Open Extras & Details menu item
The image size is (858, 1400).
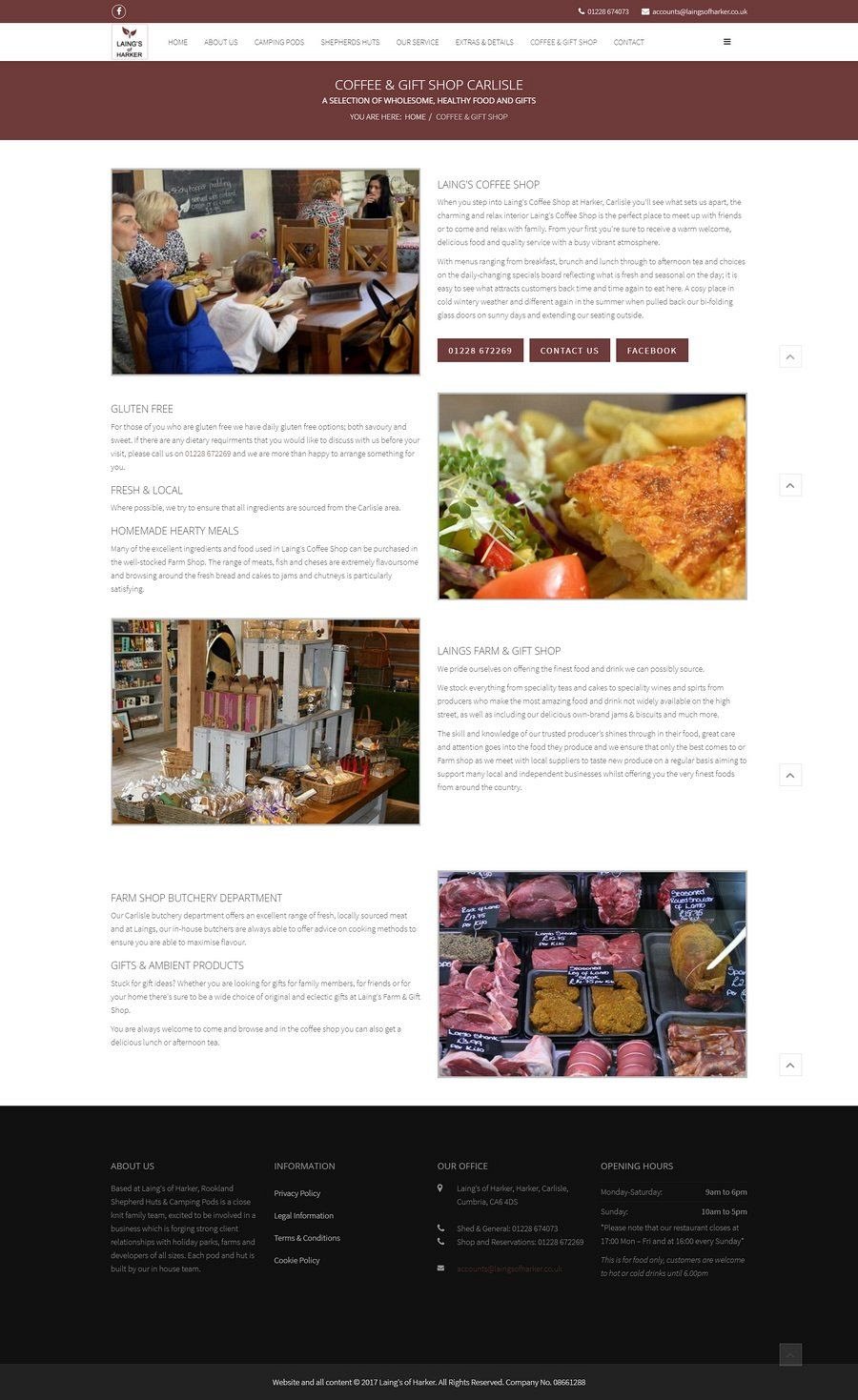[484, 42]
